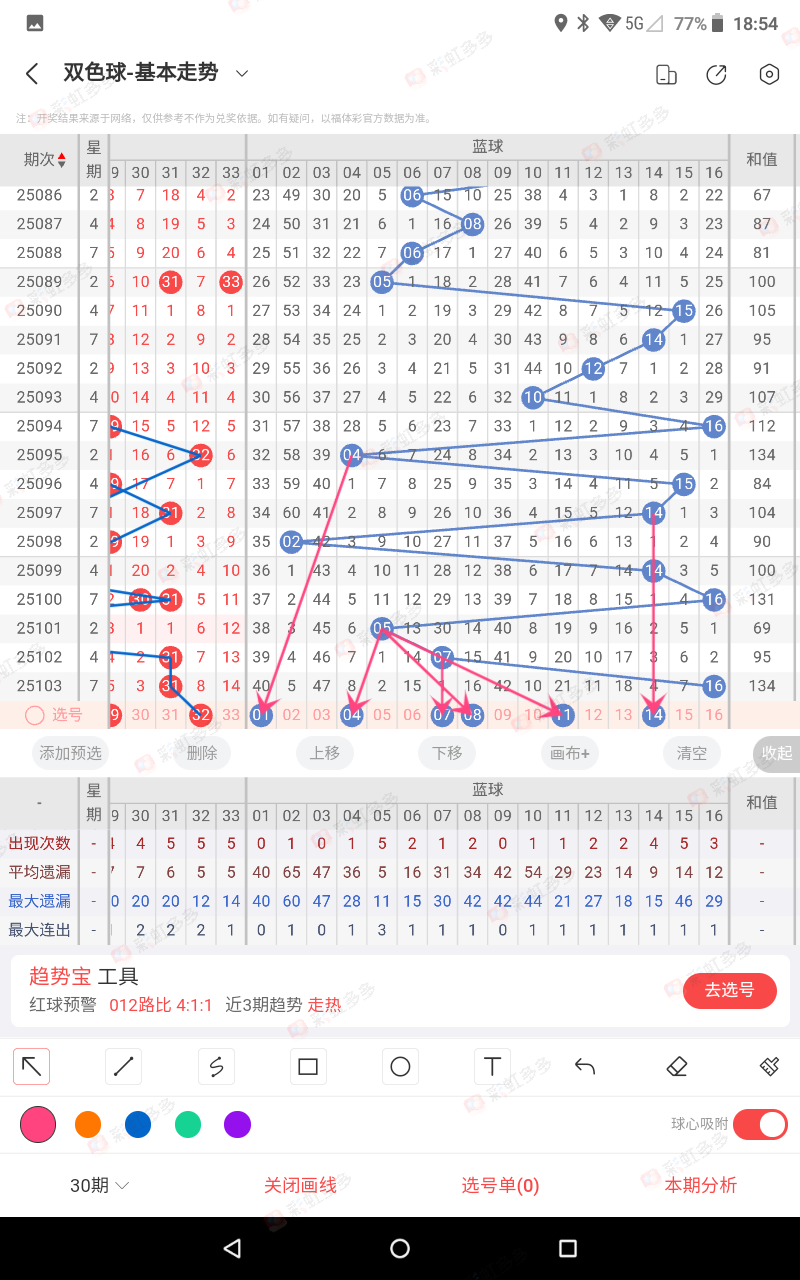Tap the 去选号 button
This screenshot has height=1280, width=800.
click(729, 990)
